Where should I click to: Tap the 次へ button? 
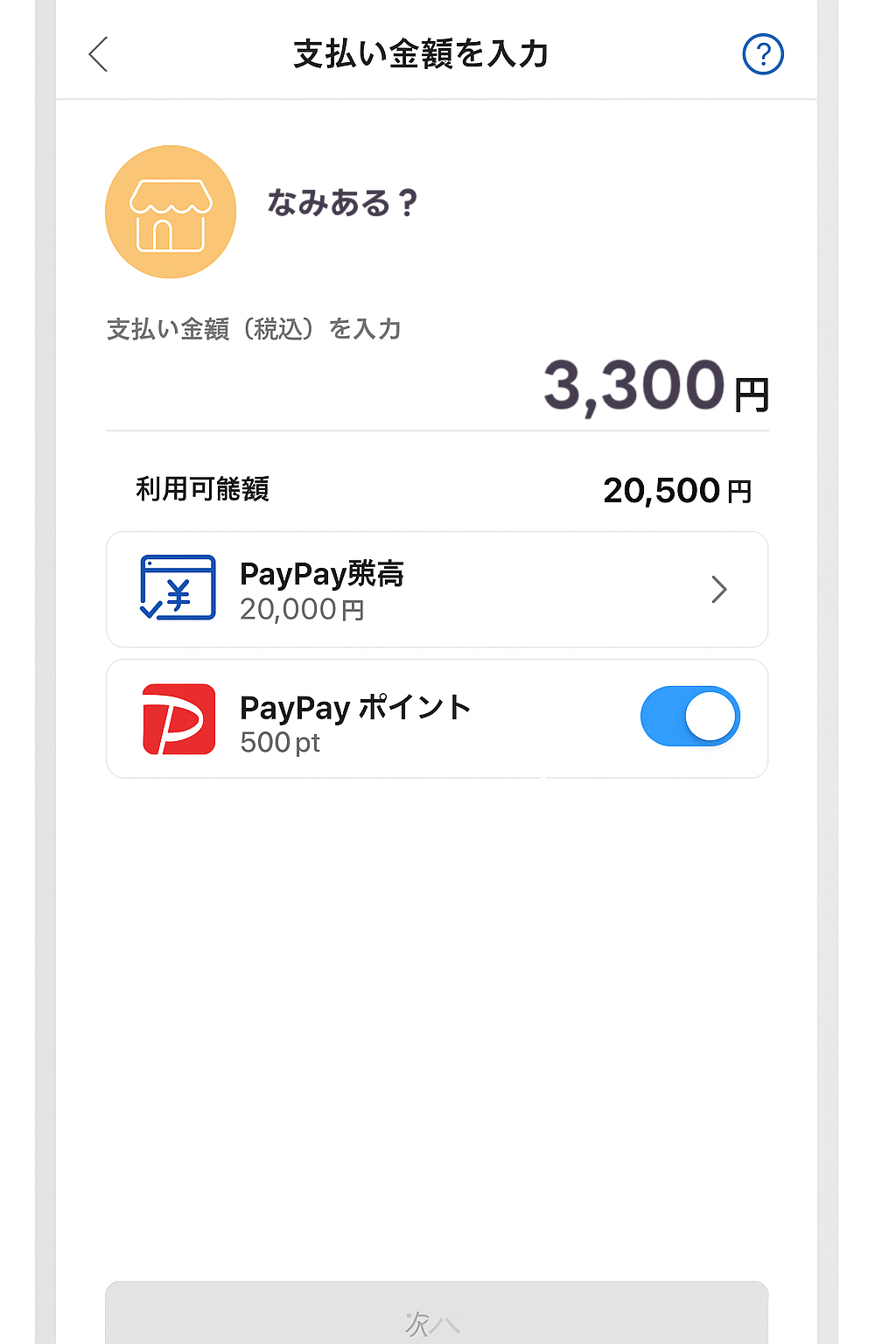click(x=437, y=1317)
